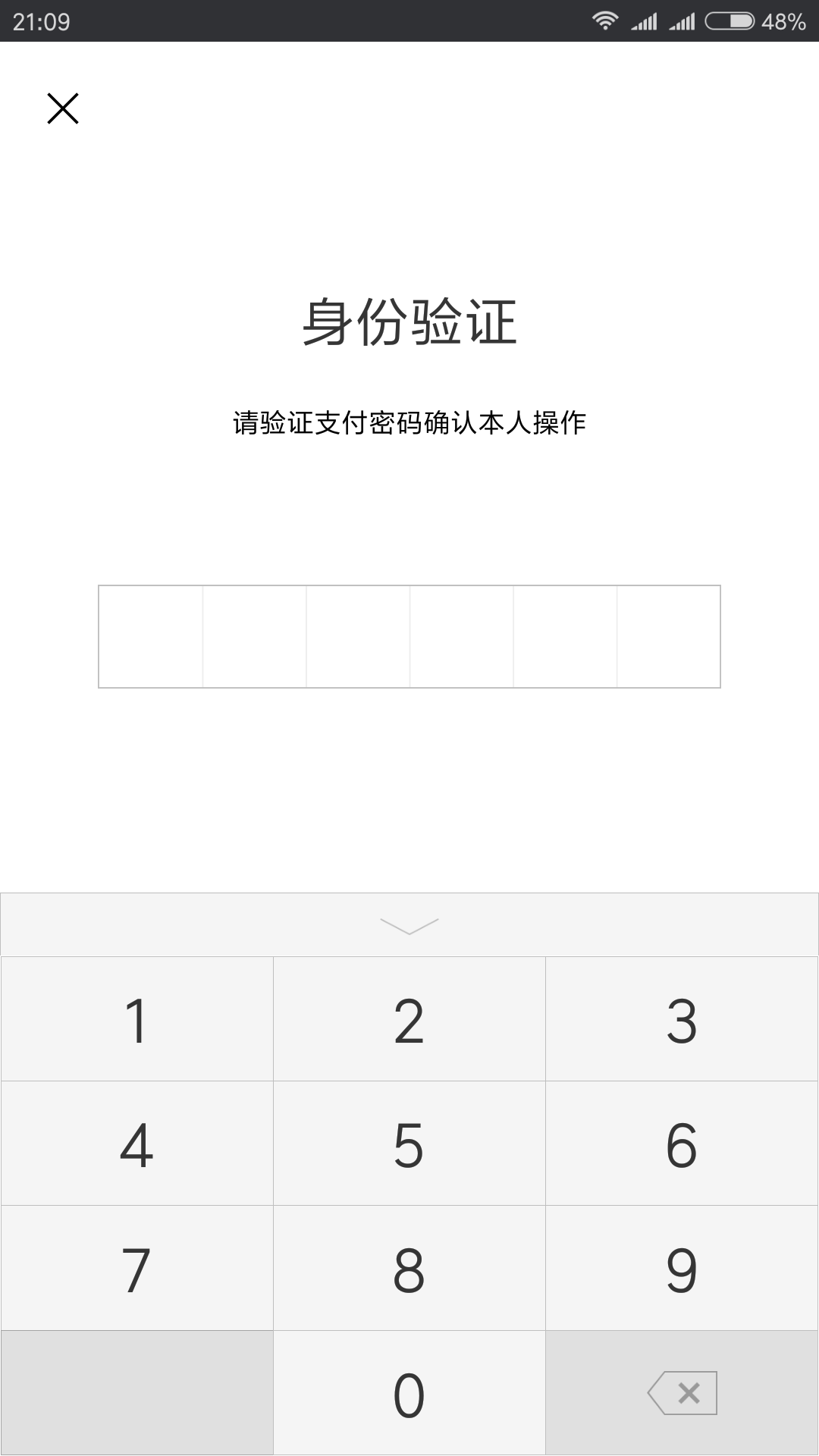
Task: Enter digit 0 on the keypad
Action: pyautogui.click(x=409, y=1393)
